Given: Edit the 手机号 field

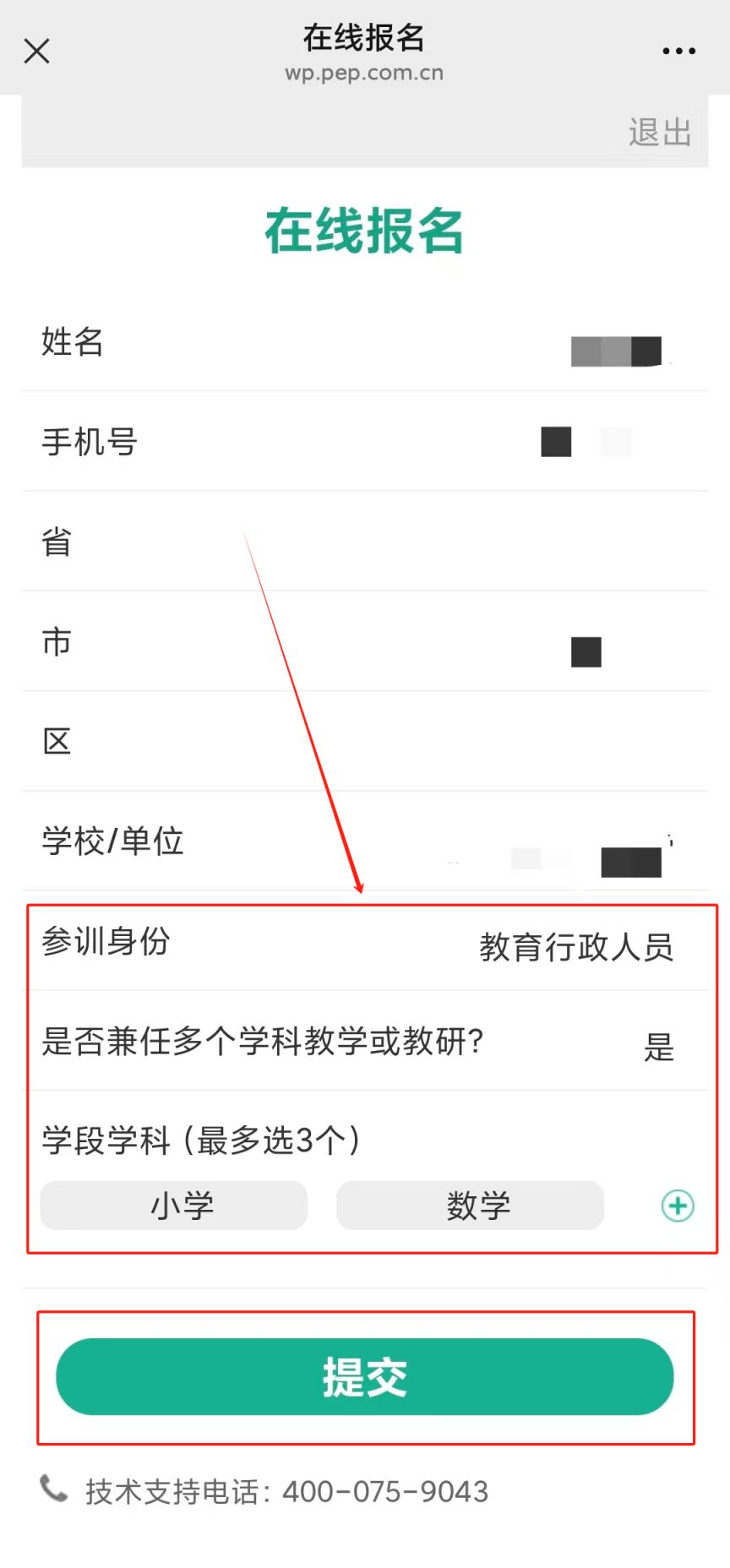Looking at the screenshot, I should [365, 442].
